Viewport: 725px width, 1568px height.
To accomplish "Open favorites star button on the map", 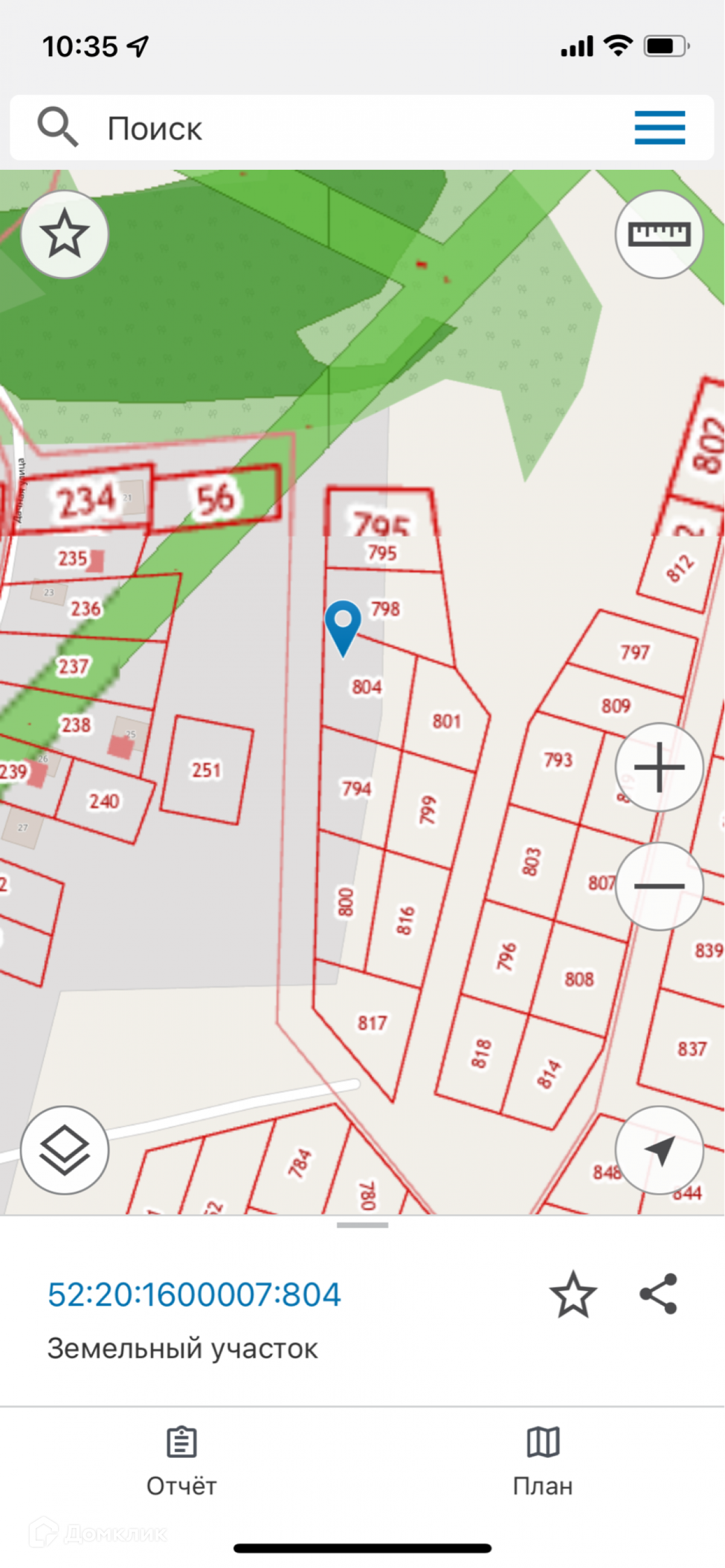I will tap(65, 235).
